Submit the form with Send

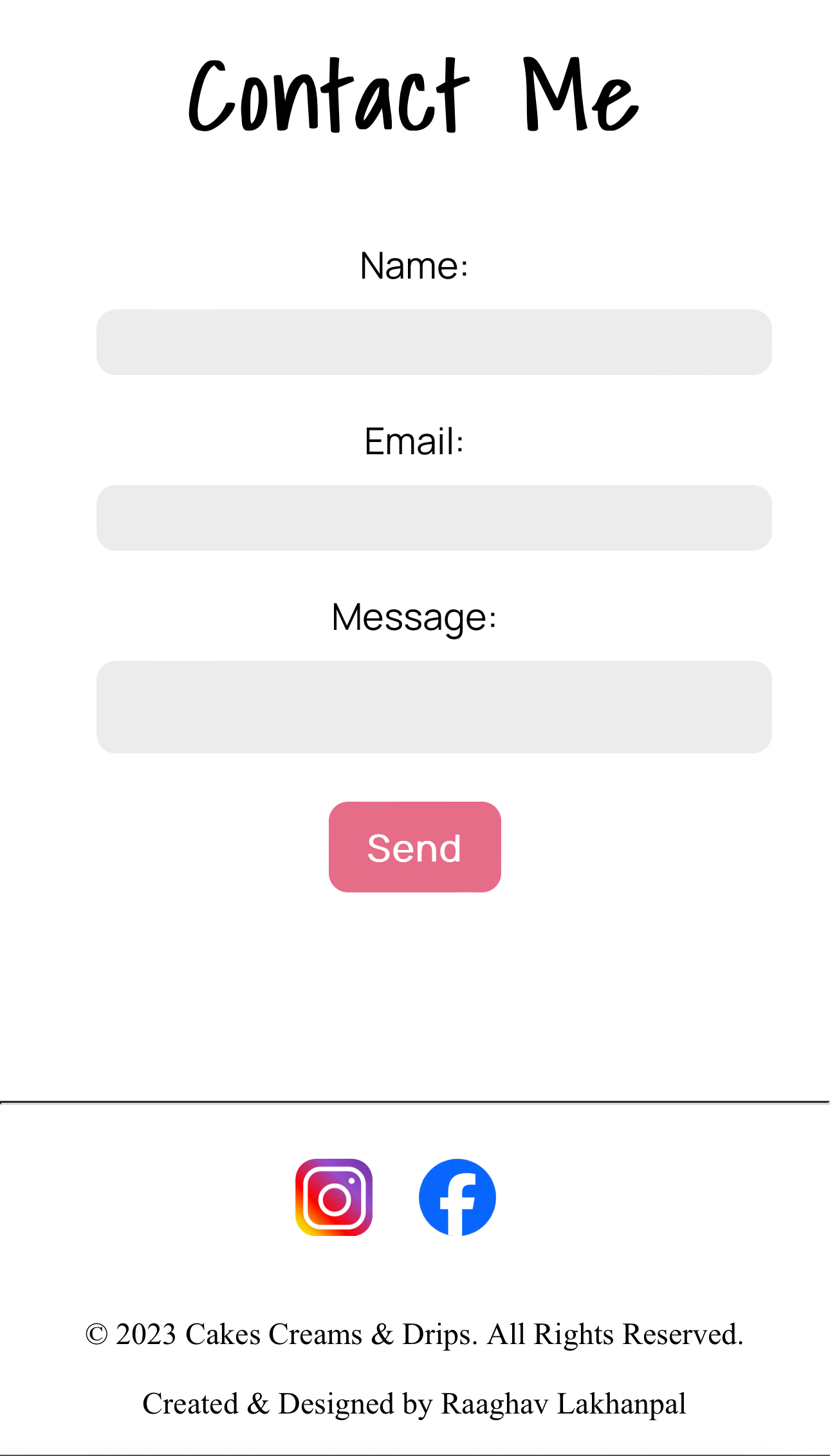(x=414, y=847)
